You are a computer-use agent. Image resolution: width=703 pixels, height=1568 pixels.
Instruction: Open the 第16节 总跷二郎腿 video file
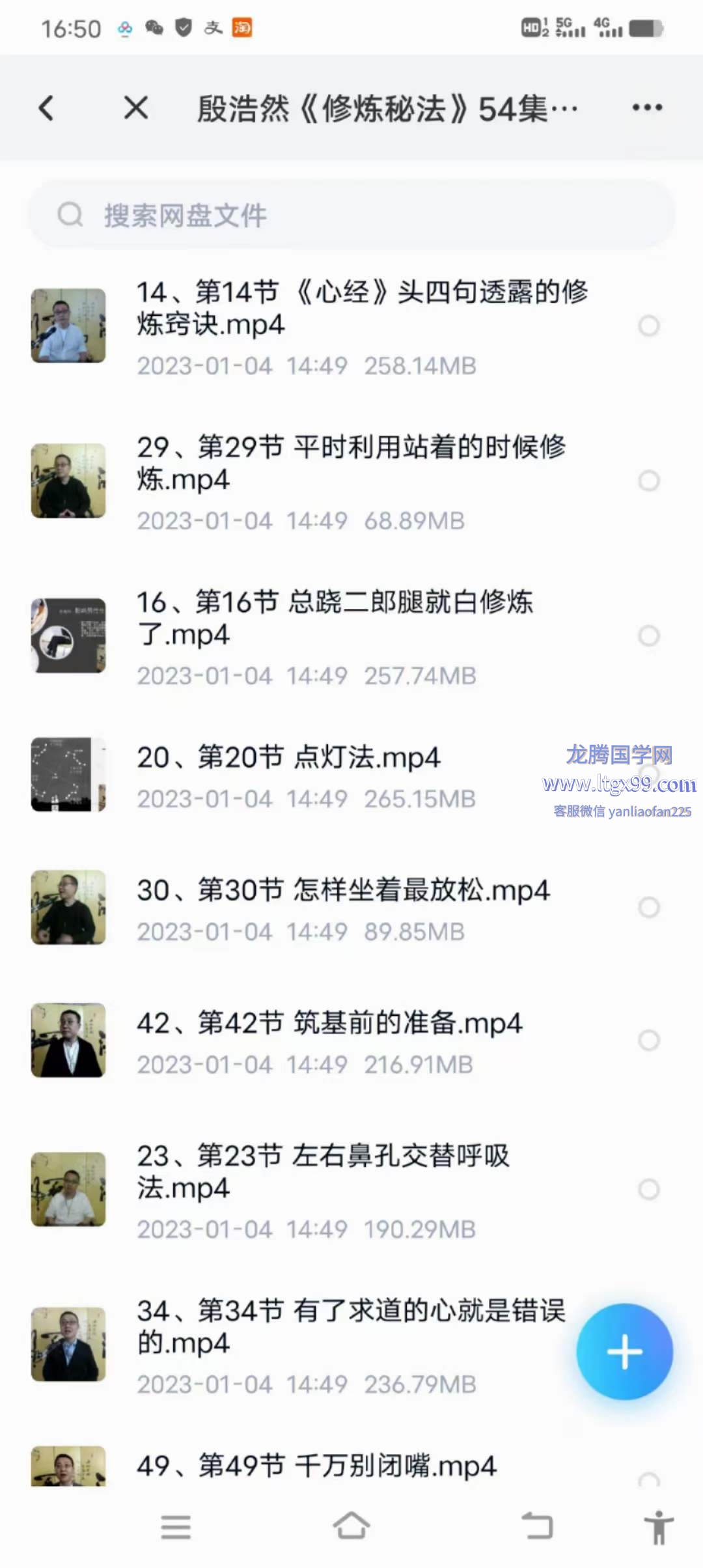pyautogui.click(x=335, y=618)
